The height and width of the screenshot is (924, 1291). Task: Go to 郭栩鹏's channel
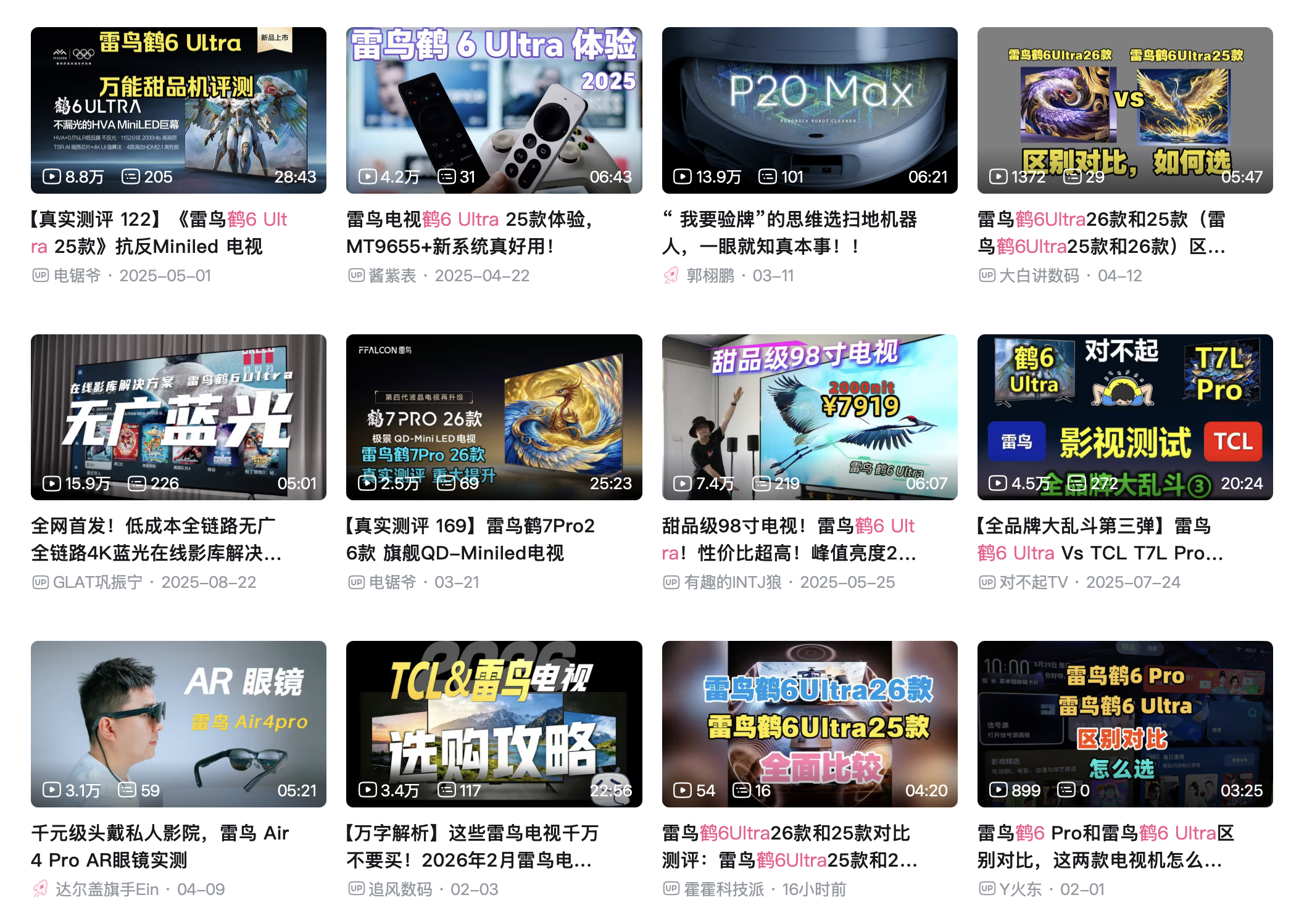click(x=710, y=276)
